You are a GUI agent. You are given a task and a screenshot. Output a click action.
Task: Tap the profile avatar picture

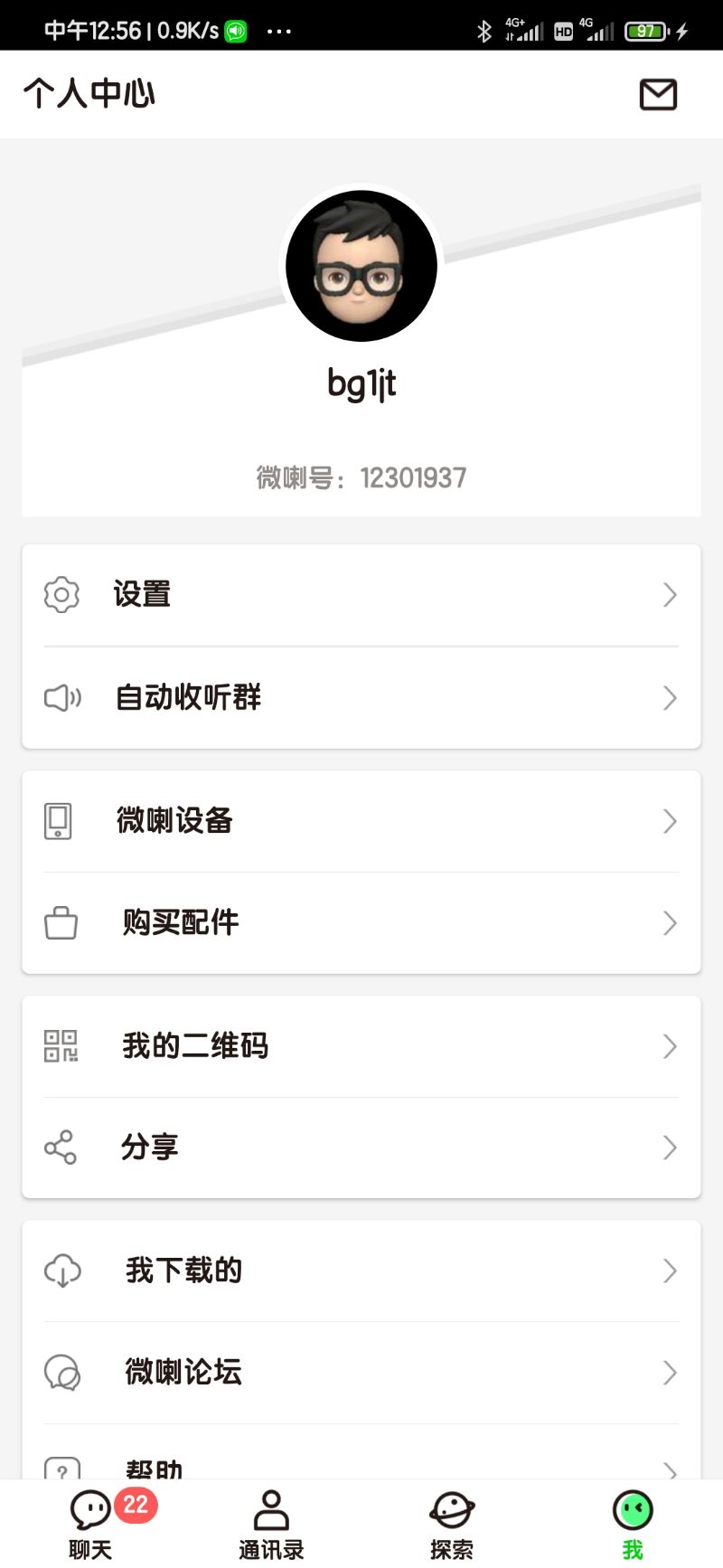(361, 266)
